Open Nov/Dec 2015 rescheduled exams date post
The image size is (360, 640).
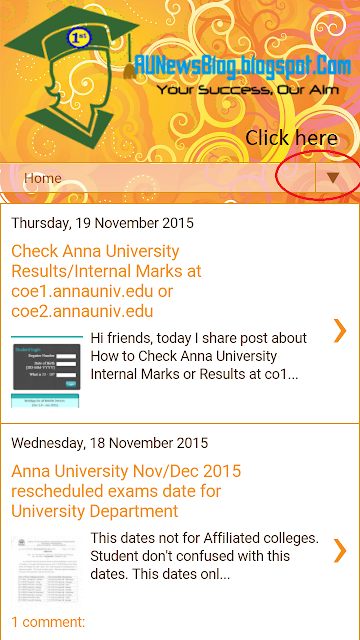click(126, 491)
